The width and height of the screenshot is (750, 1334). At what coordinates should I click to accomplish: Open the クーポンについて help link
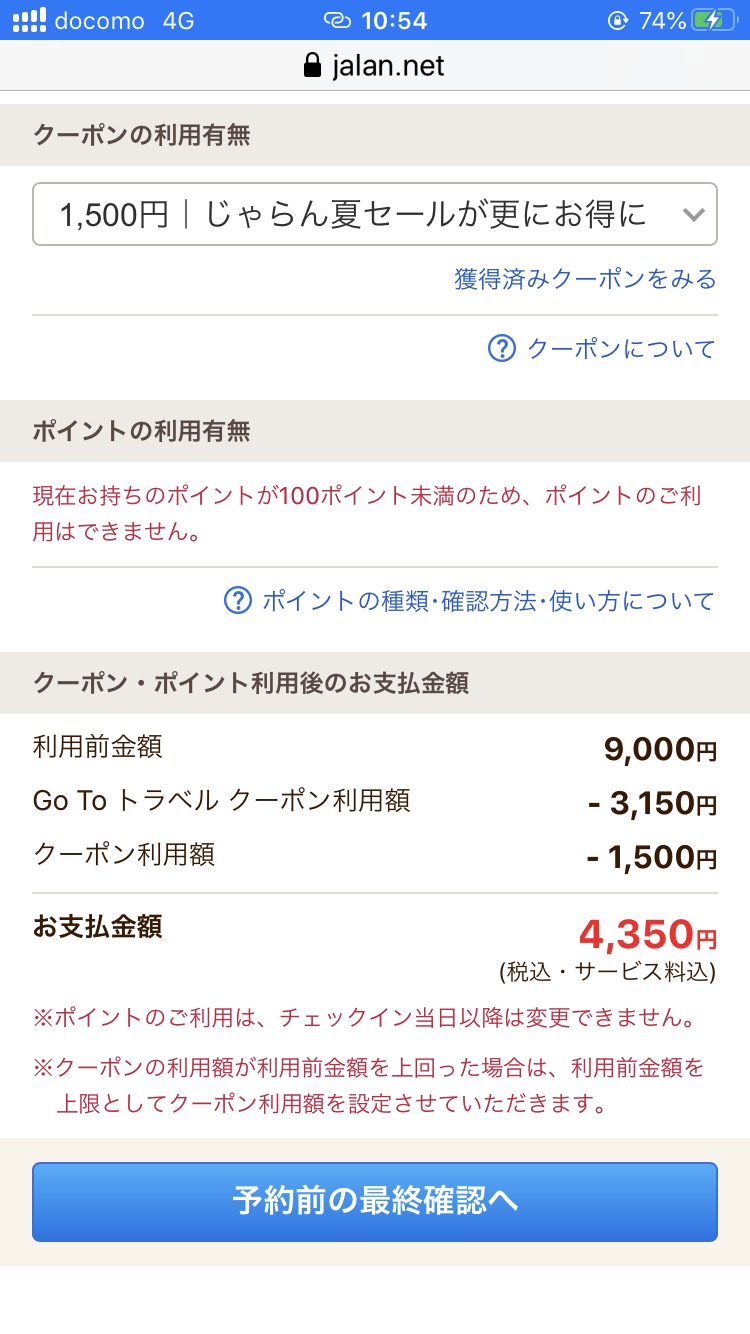pyautogui.click(x=602, y=349)
